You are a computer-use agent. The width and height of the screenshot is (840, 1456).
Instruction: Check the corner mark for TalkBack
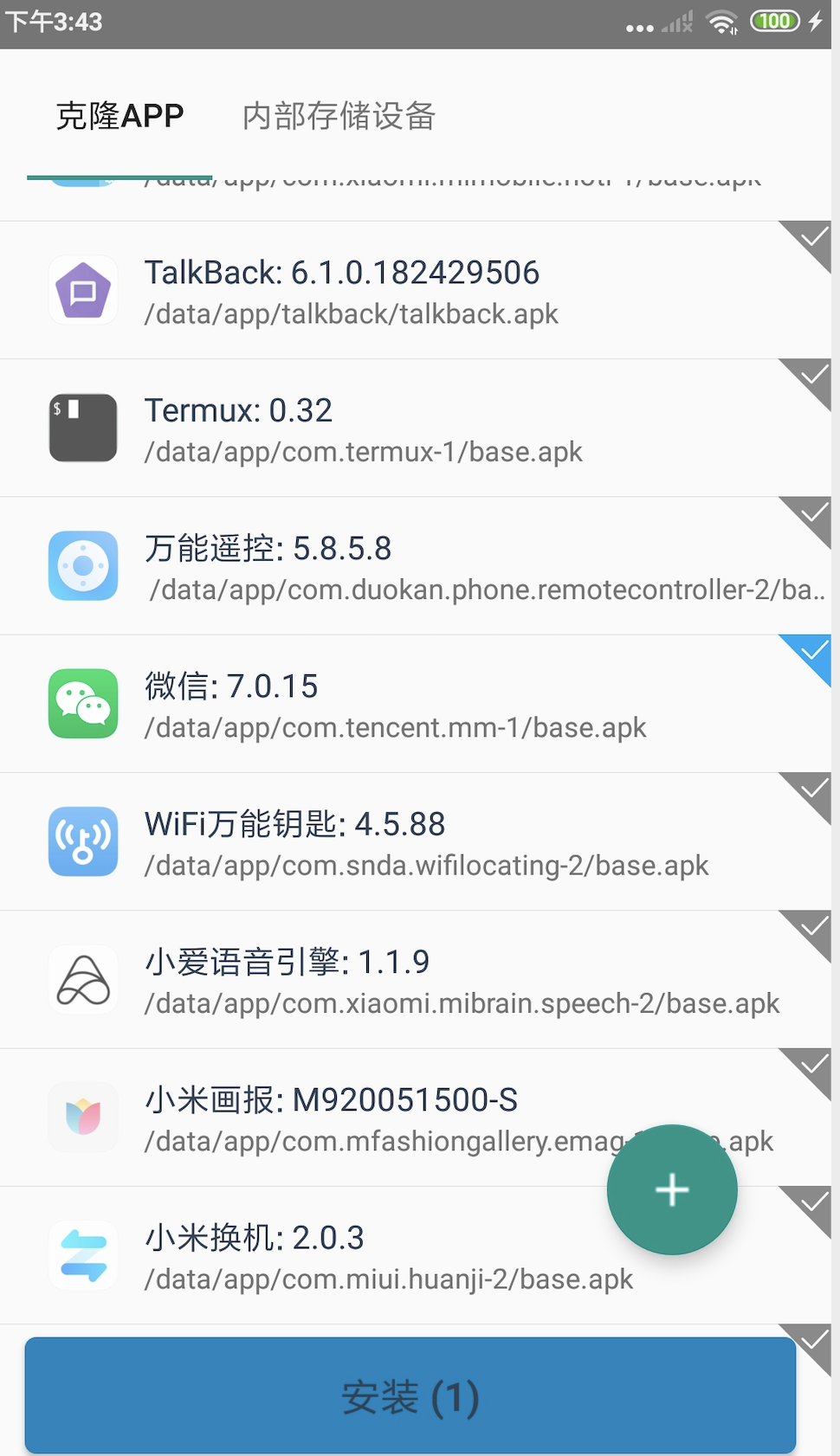coord(812,240)
